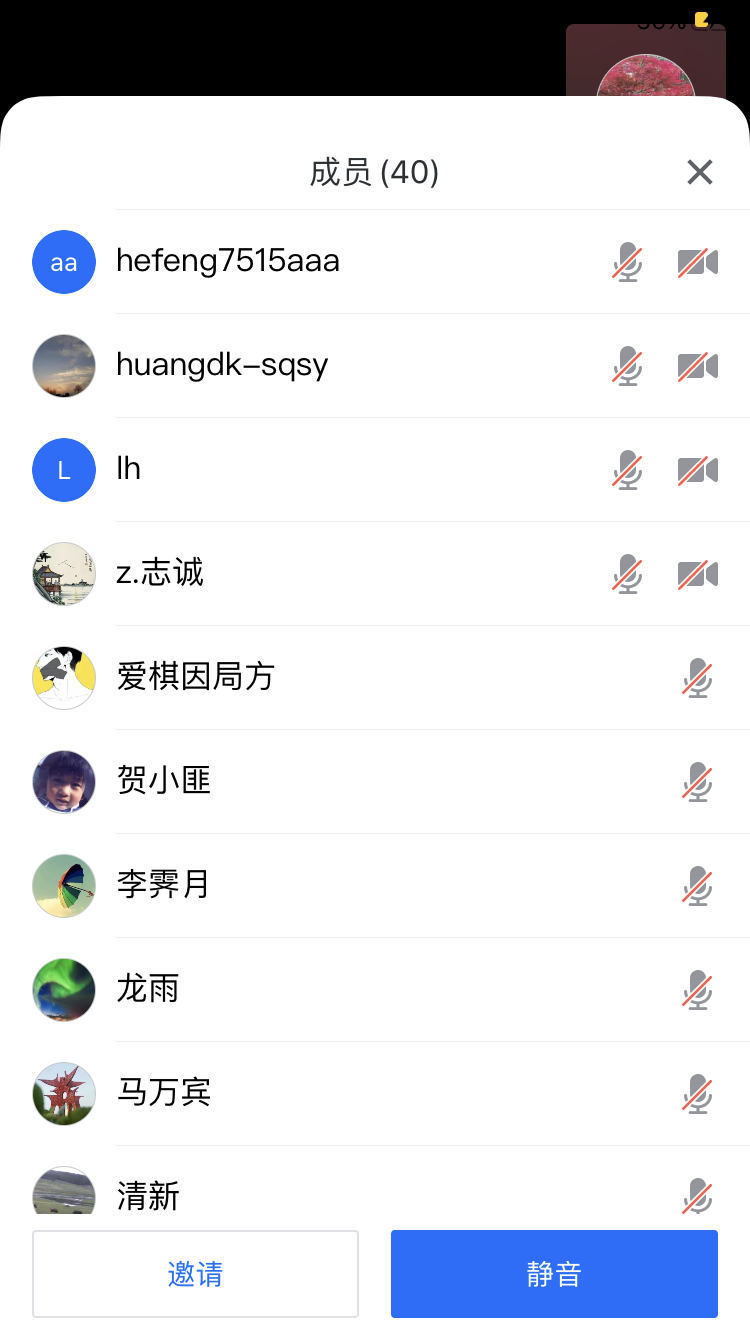The width and height of the screenshot is (750, 1334).
Task: Toggle camera for z.志诚
Action: point(698,574)
